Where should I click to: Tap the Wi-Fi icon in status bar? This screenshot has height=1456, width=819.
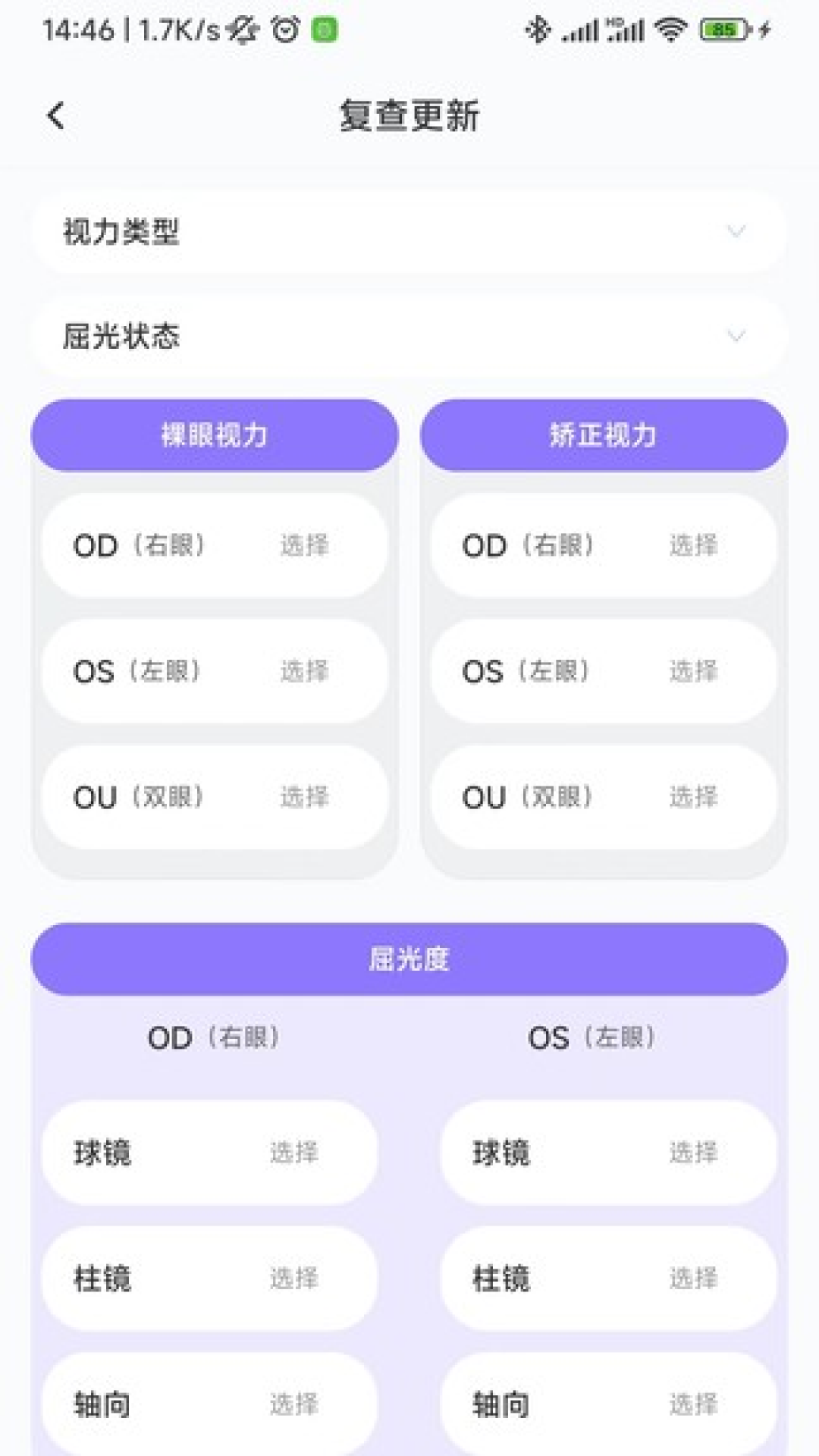(669, 31)
